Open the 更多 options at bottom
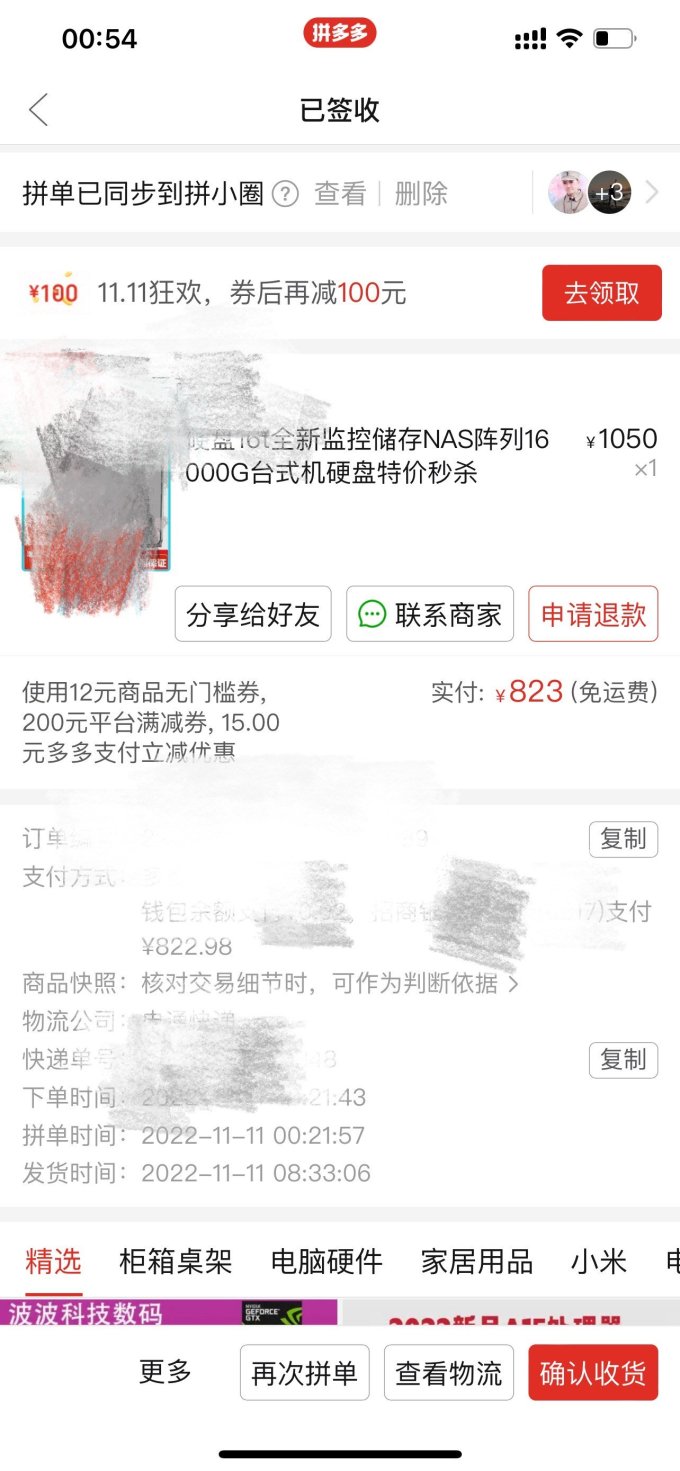 (165, 1372)
